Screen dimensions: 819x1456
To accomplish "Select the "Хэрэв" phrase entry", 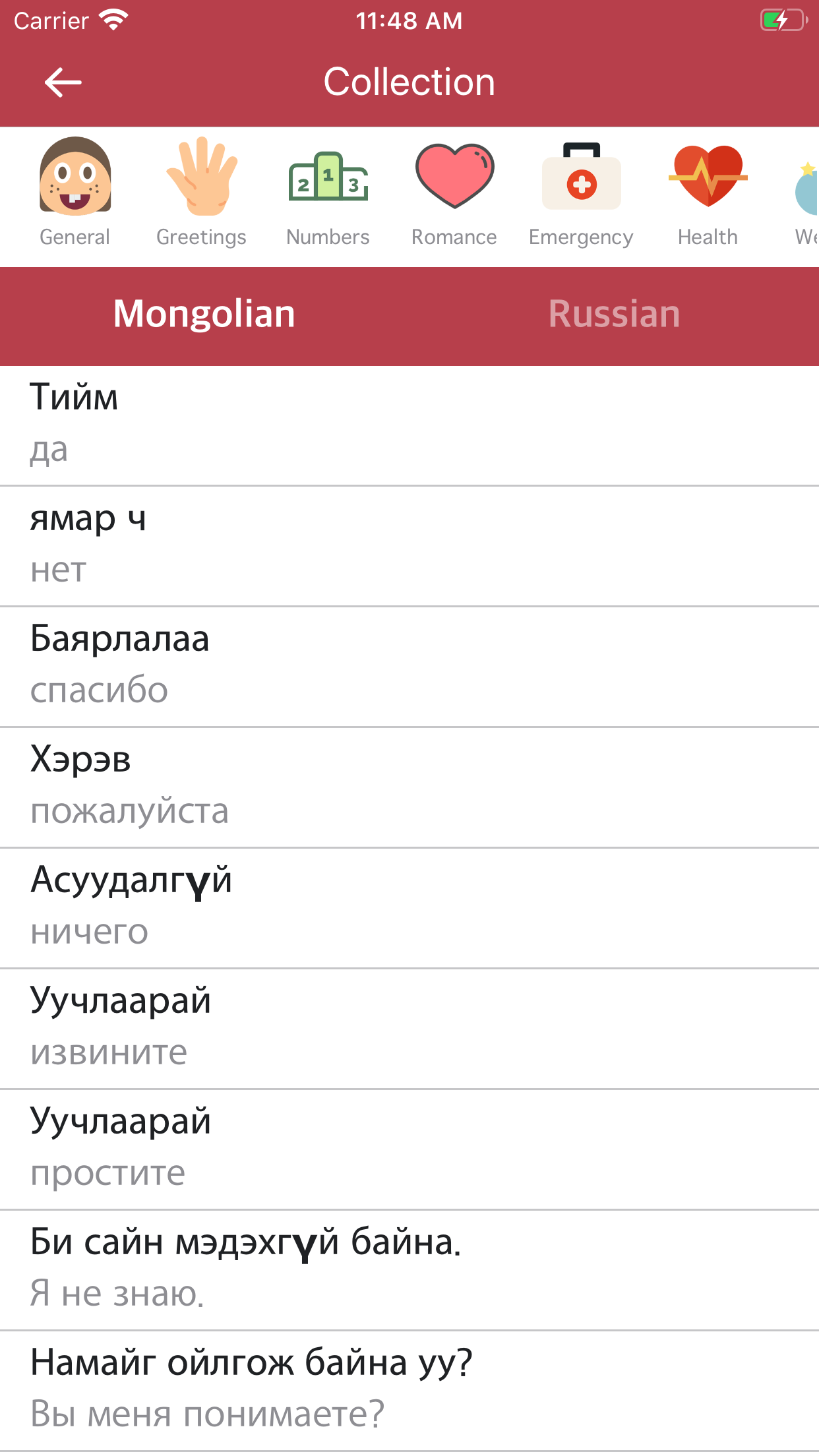I will coord(409,786).
